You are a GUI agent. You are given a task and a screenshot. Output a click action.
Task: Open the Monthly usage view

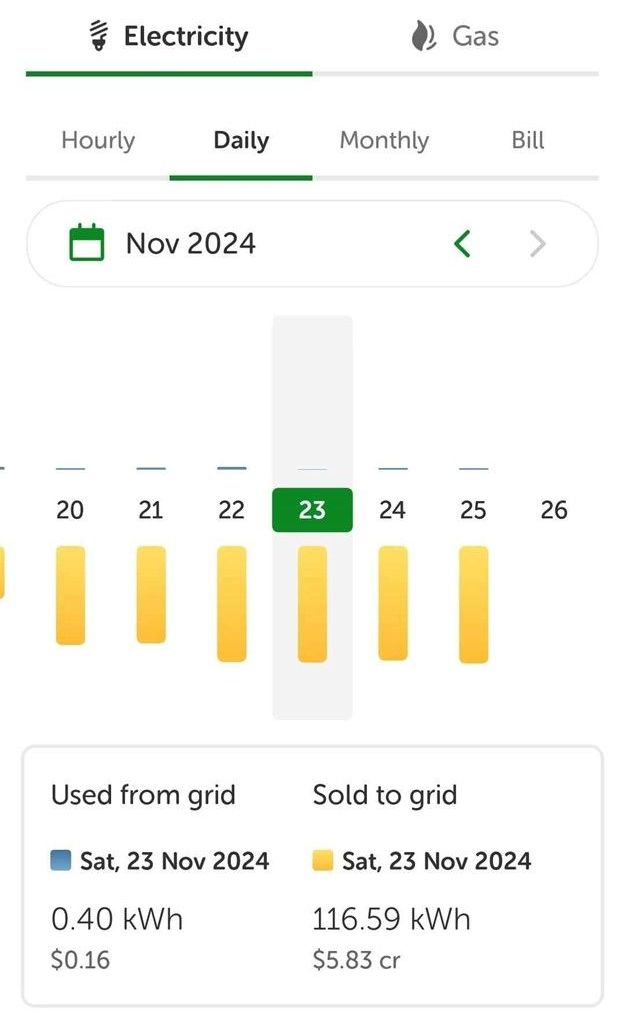coord(384,140)
